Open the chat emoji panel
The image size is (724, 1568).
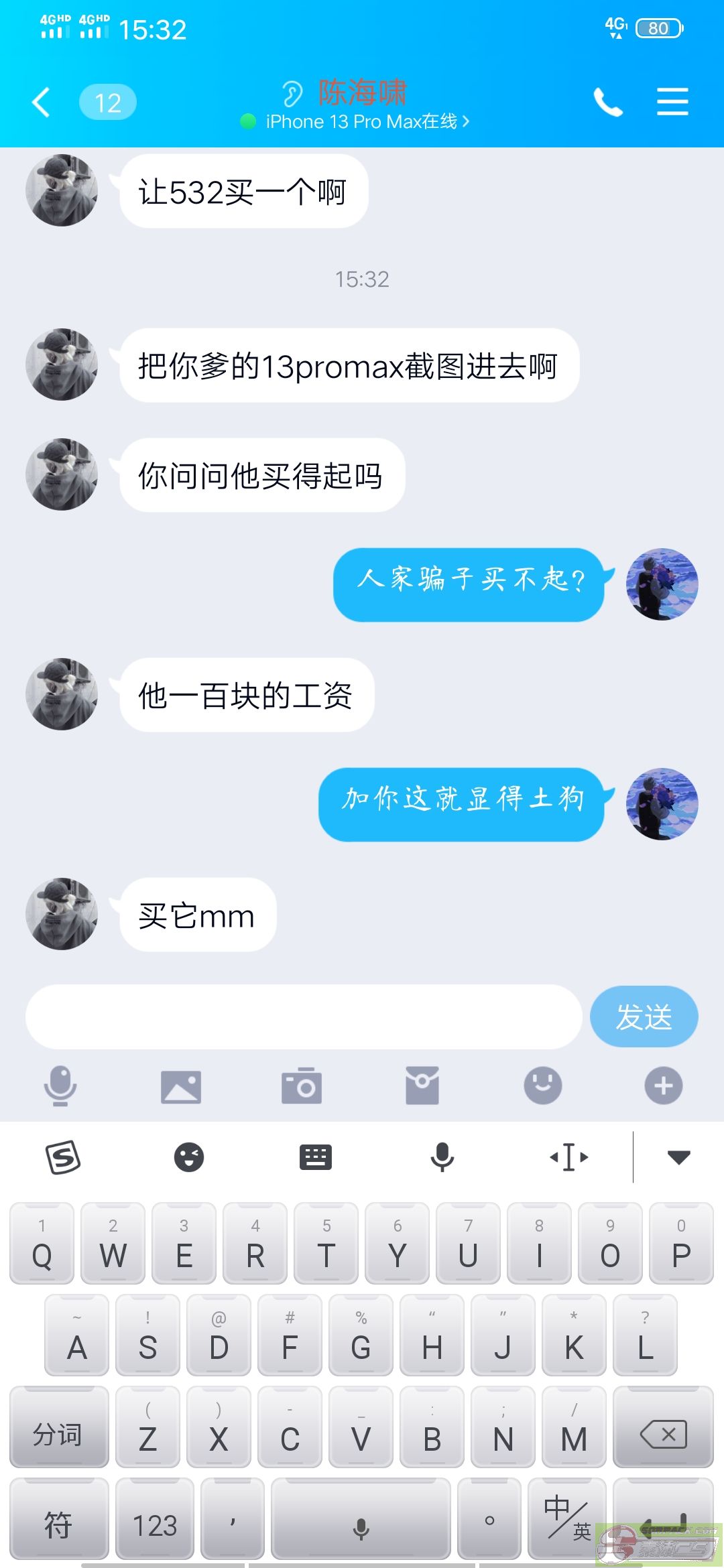pos(543,1086)
